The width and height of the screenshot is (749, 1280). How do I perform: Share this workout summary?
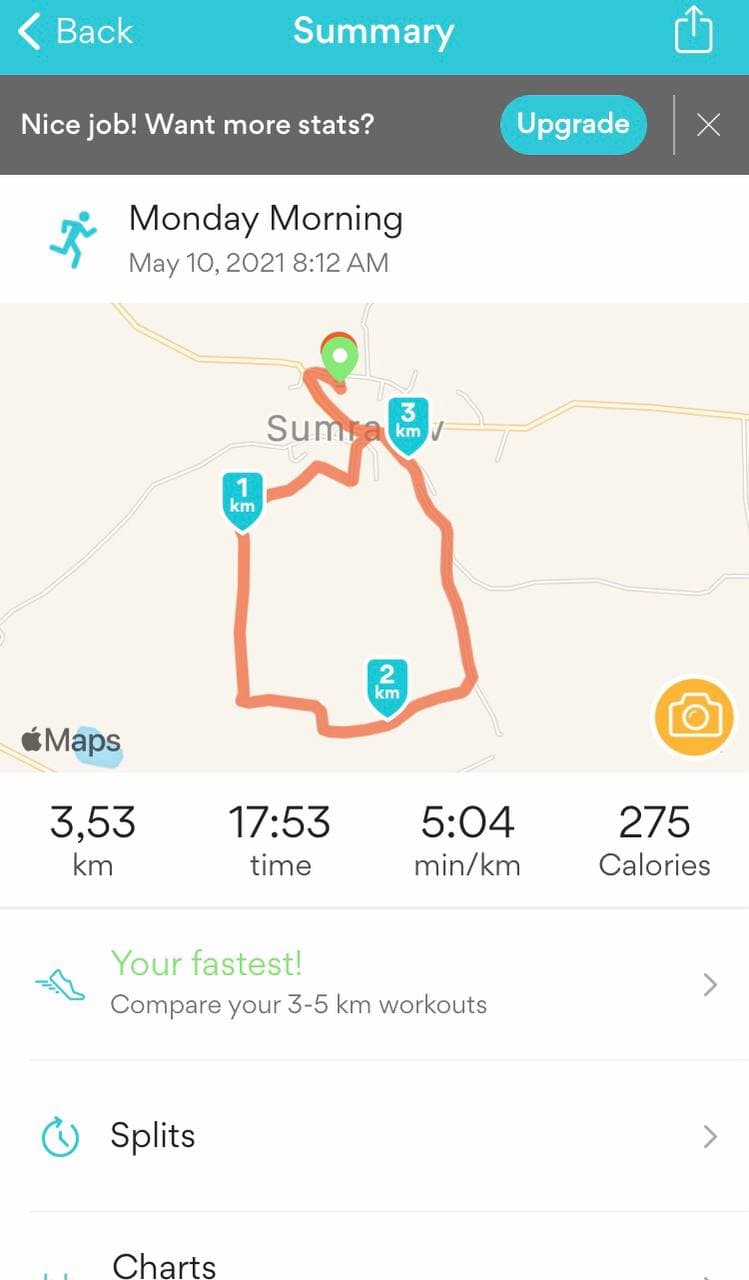[x=693, y=30]
